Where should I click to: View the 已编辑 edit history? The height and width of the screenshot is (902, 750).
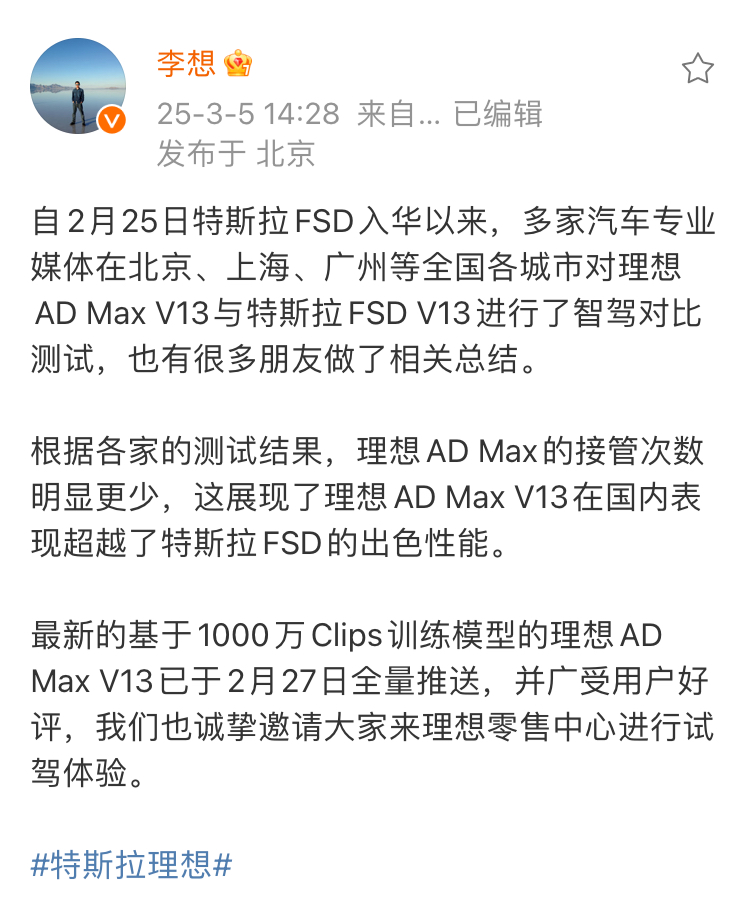(498, 114)
